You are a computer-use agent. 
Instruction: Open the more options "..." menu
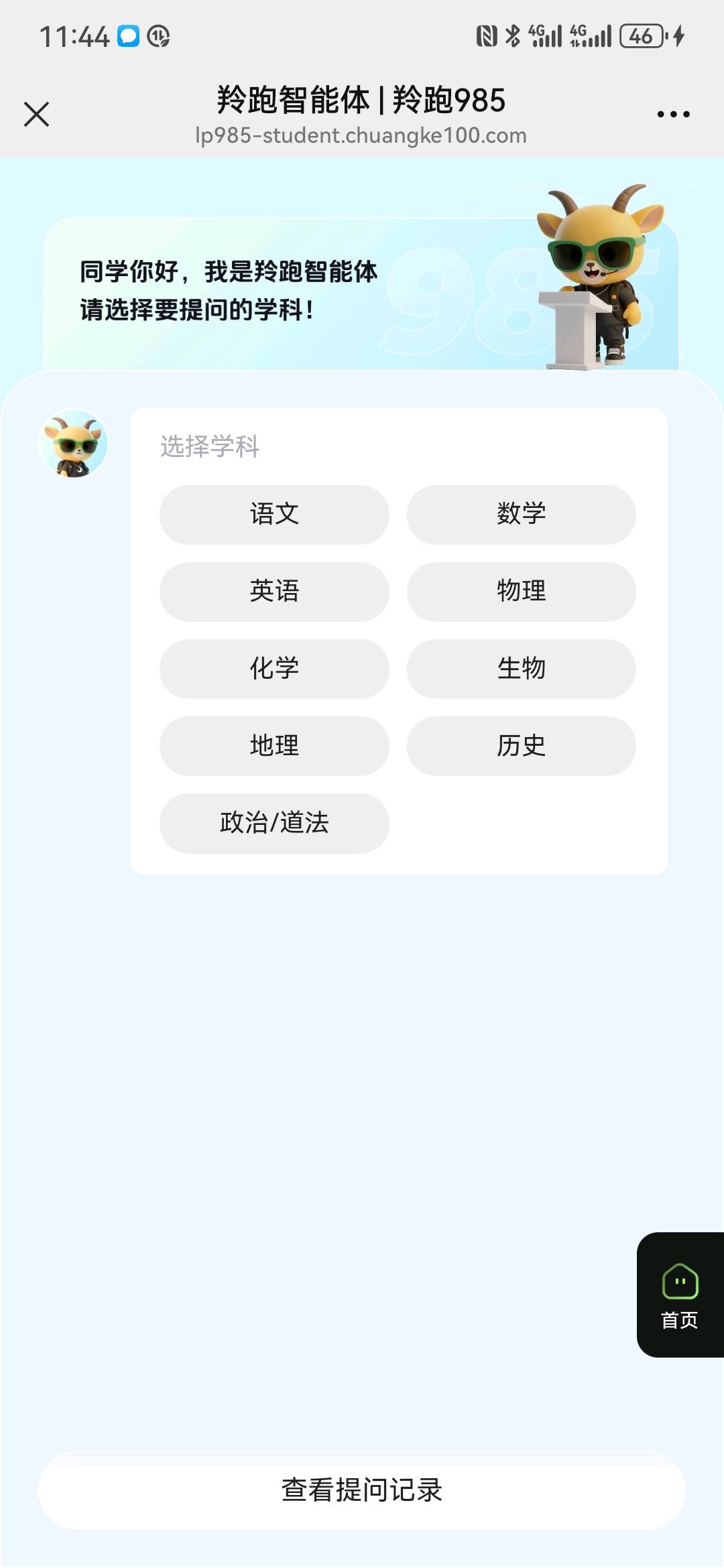(672, 114)
